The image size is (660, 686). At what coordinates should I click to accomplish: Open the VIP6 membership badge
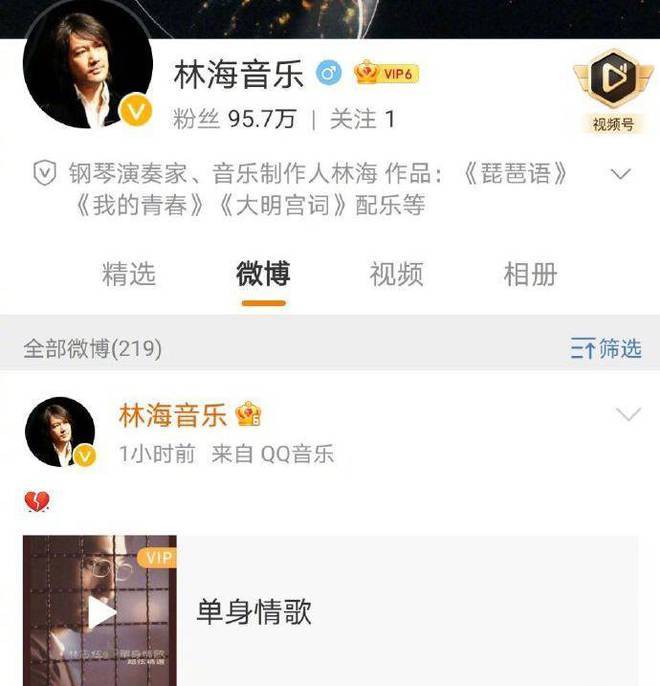(x=385, y=74)
